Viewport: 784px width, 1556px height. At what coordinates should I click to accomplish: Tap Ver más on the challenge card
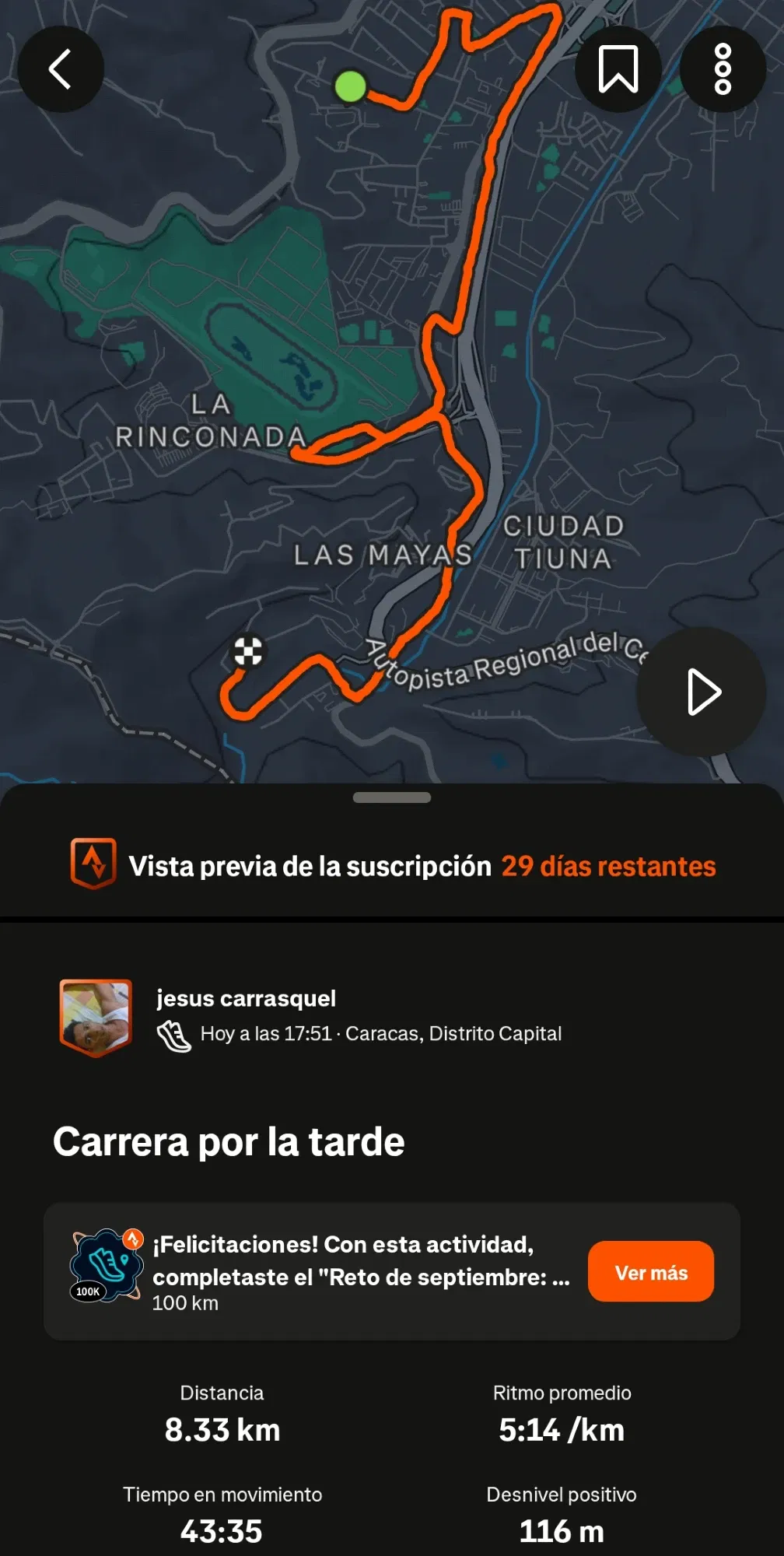tap(650, 1272)
